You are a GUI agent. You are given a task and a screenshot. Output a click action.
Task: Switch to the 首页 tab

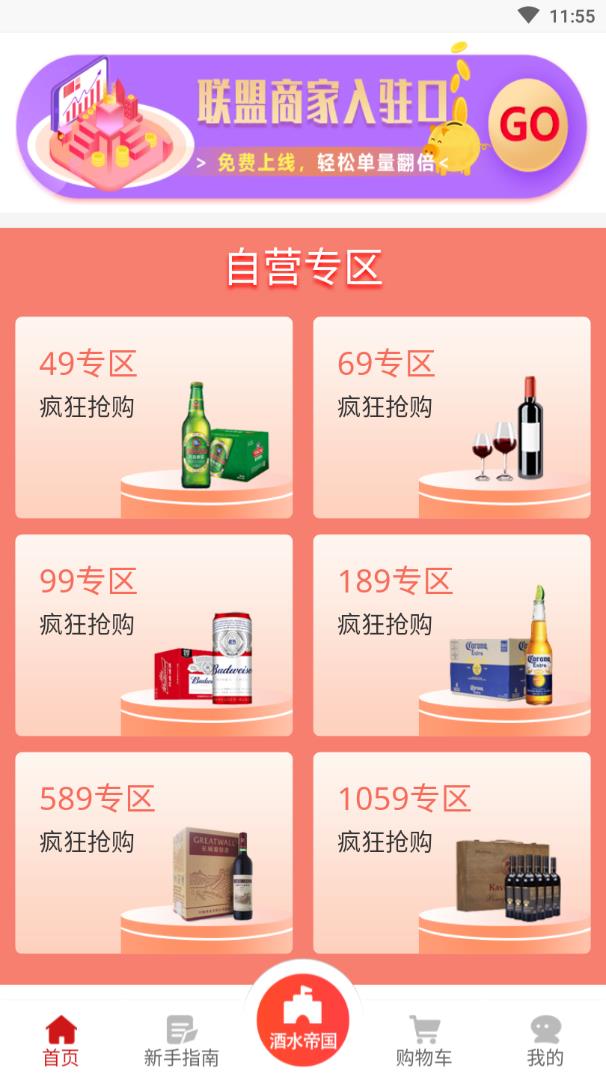point(61,1040)
